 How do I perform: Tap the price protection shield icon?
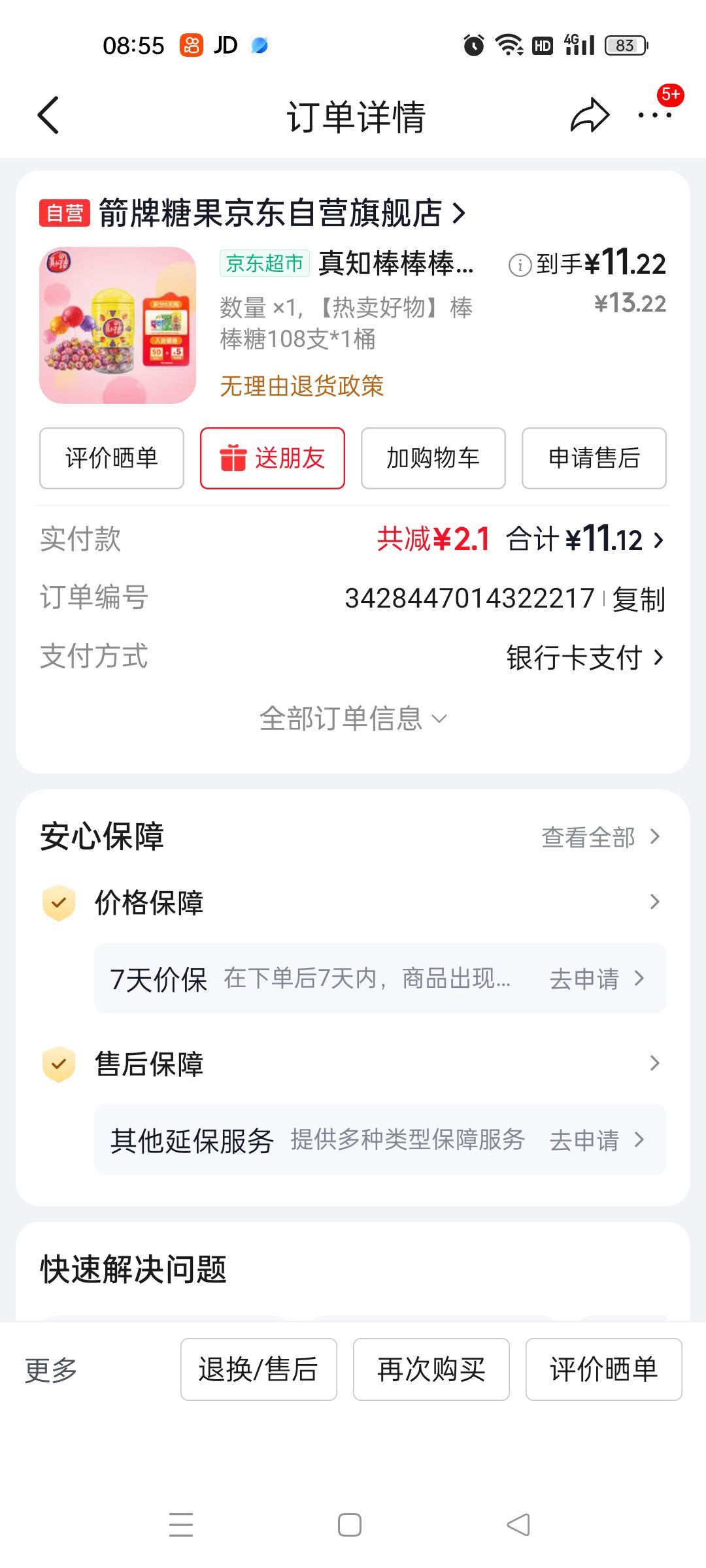[x=58, y=902]
